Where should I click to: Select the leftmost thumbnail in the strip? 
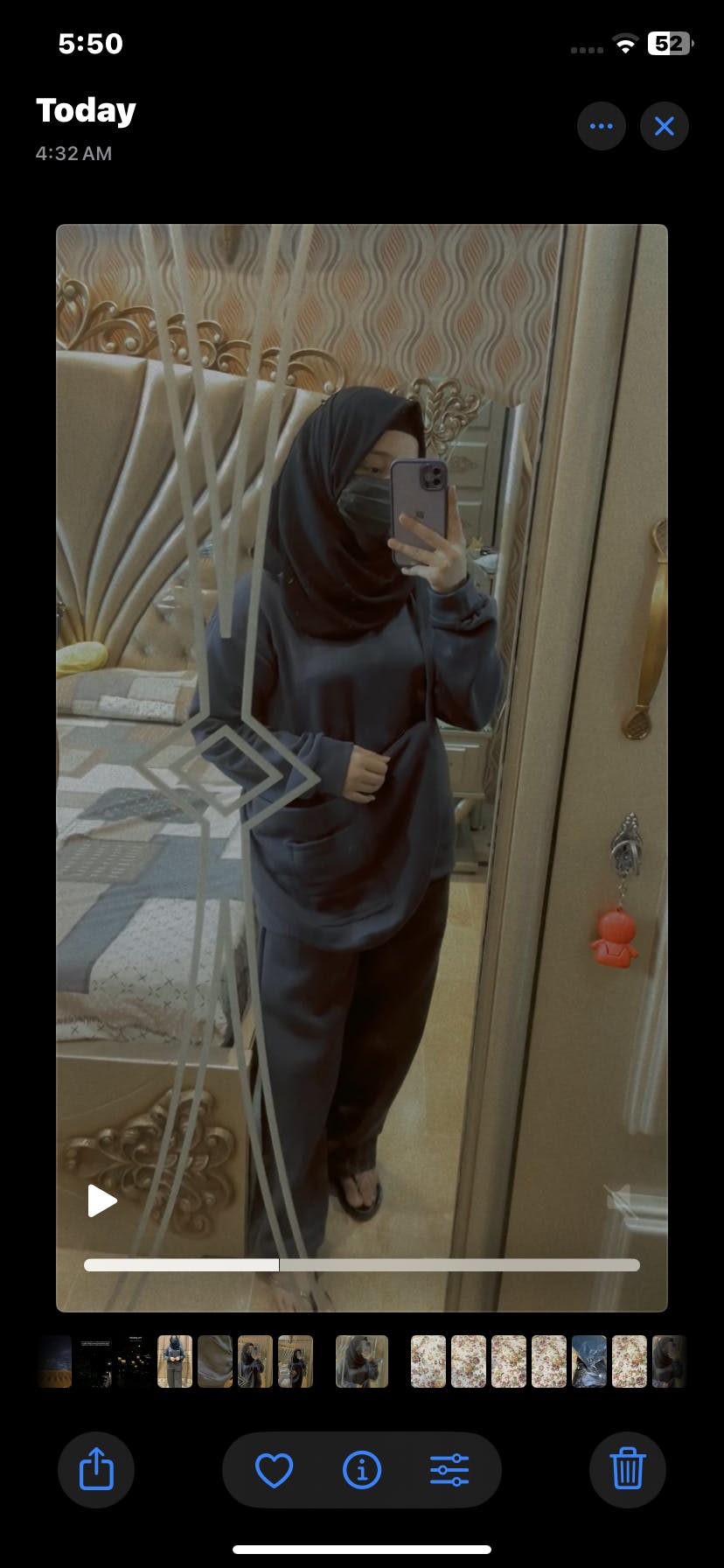tap(54, 1361)
